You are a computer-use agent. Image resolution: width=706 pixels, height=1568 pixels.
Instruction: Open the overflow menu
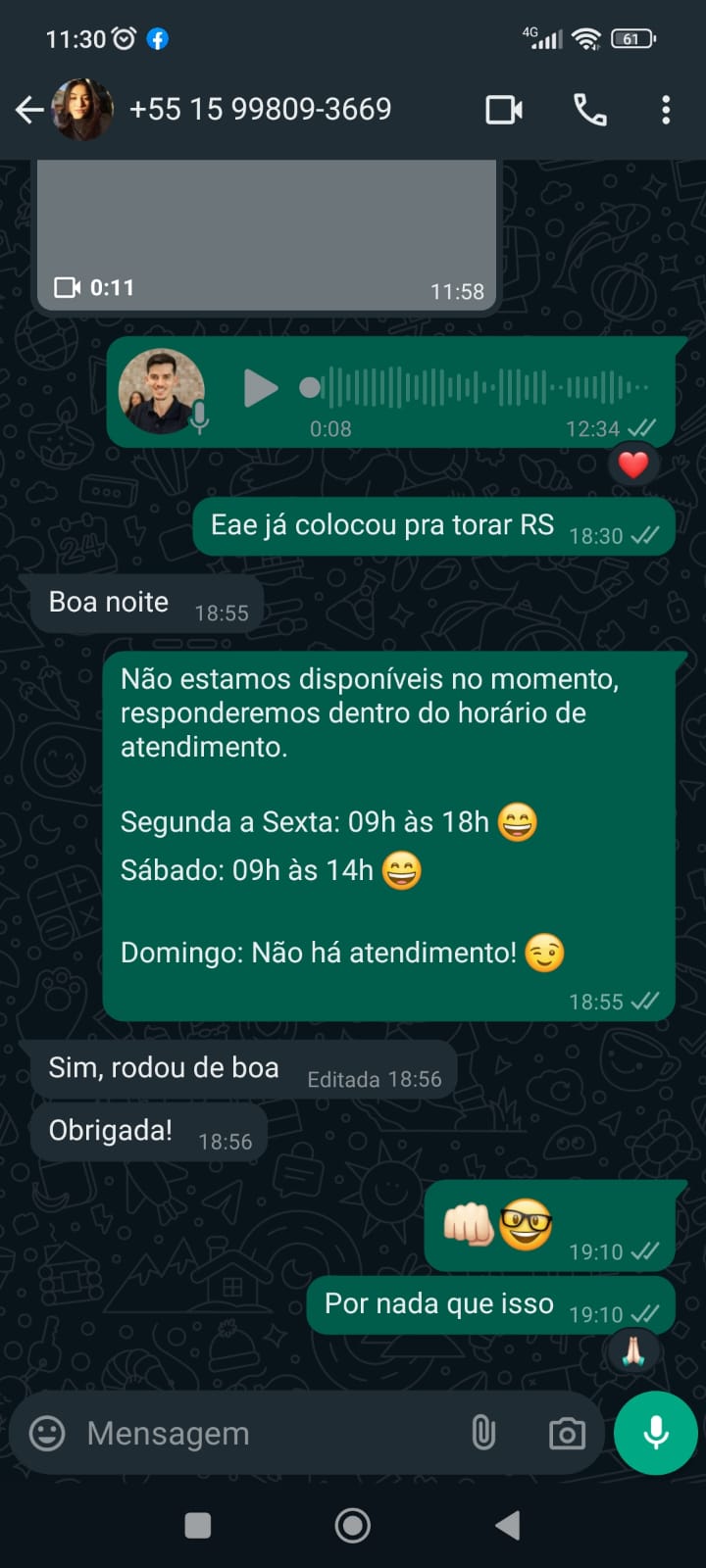pos(666,110)
